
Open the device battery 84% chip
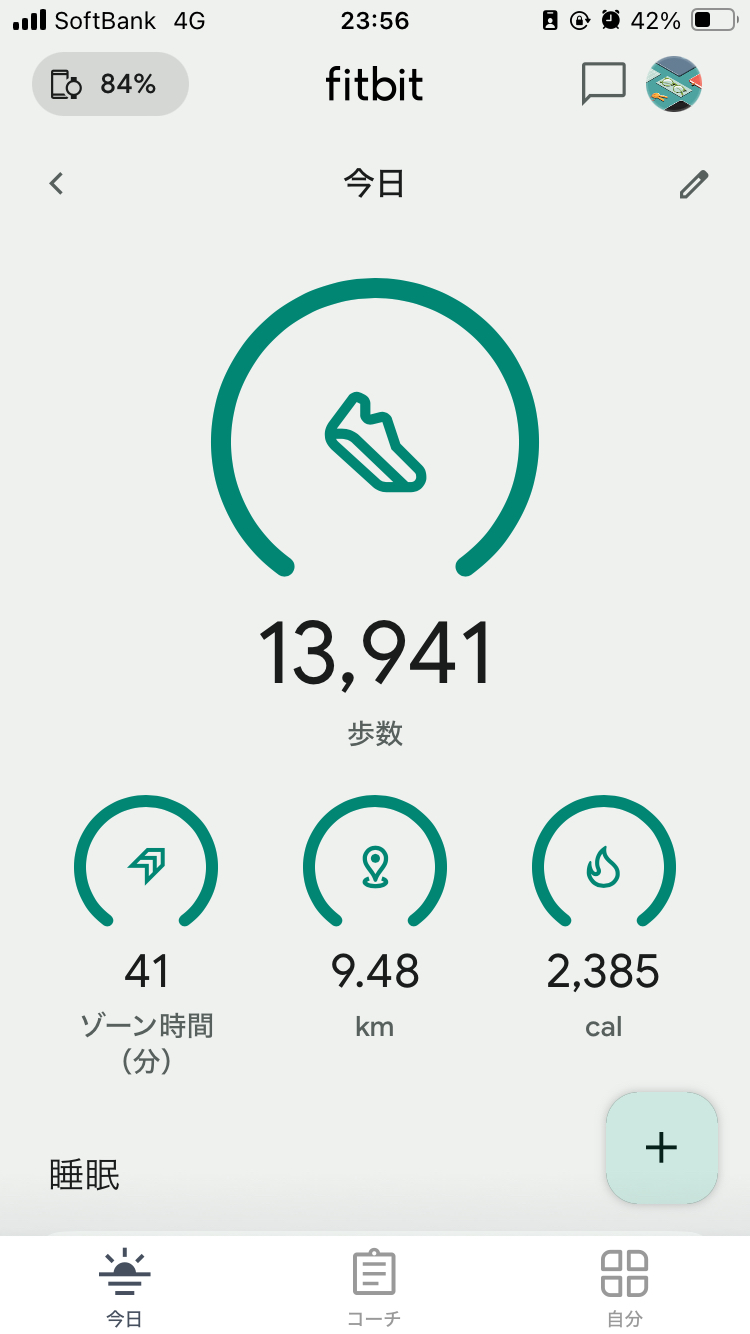coord(110,84)
